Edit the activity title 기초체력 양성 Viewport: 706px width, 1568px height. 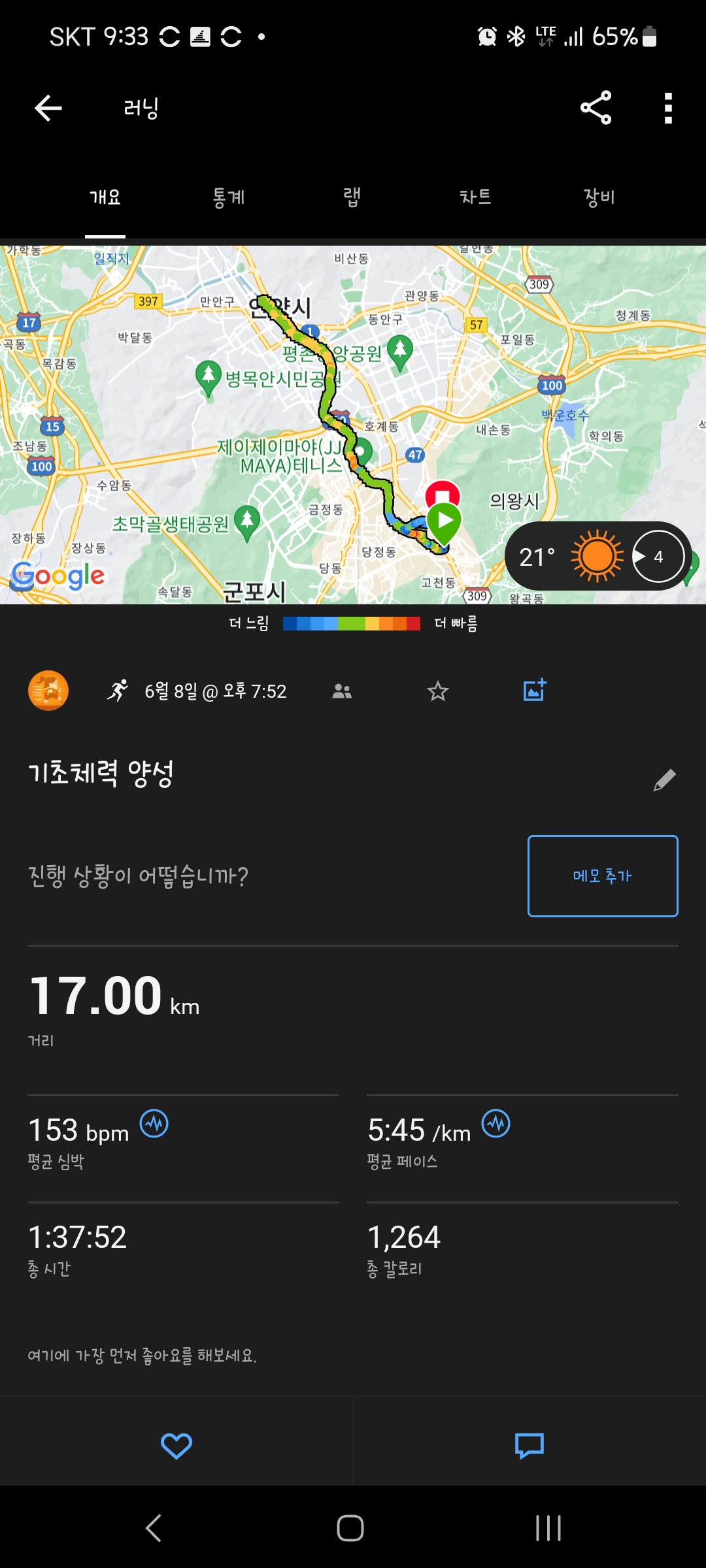[664, 779]
